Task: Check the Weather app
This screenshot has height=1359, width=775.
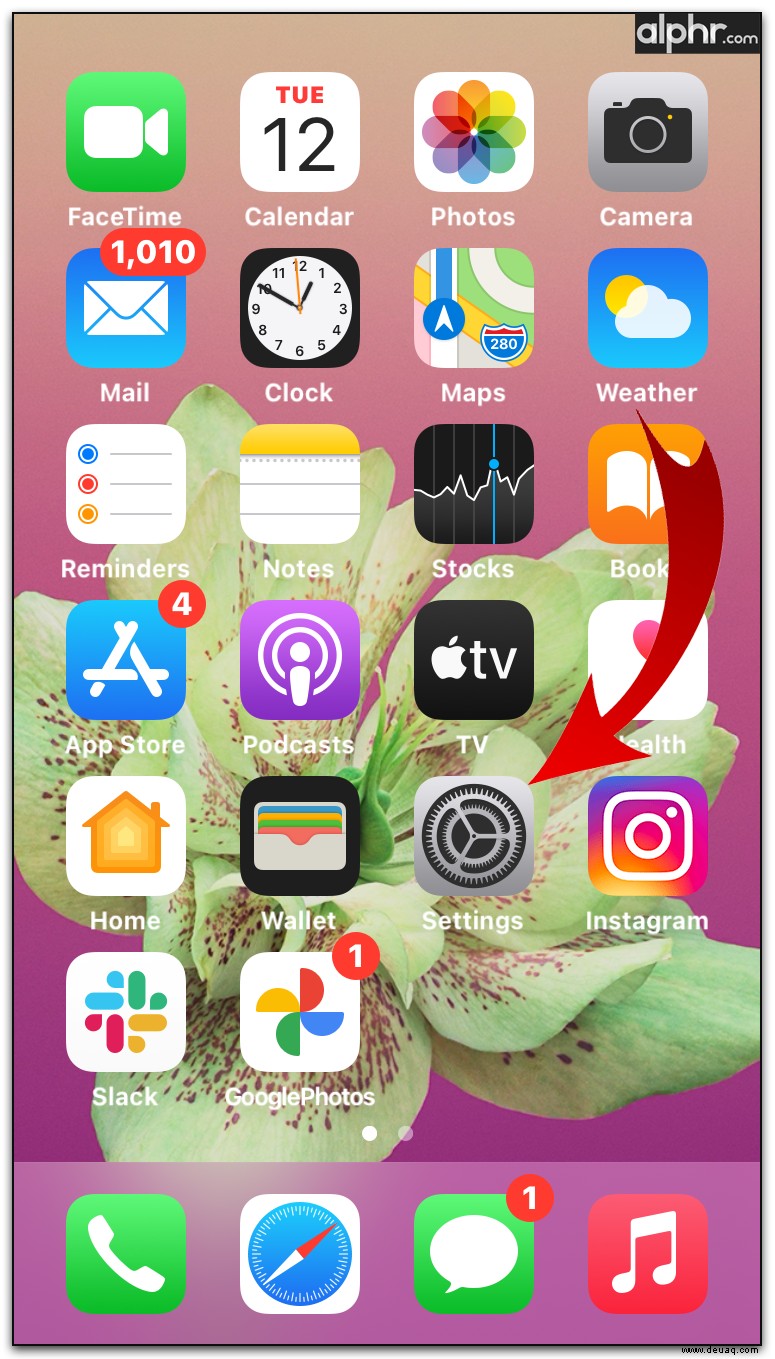Action: click(x=648, y=308)
